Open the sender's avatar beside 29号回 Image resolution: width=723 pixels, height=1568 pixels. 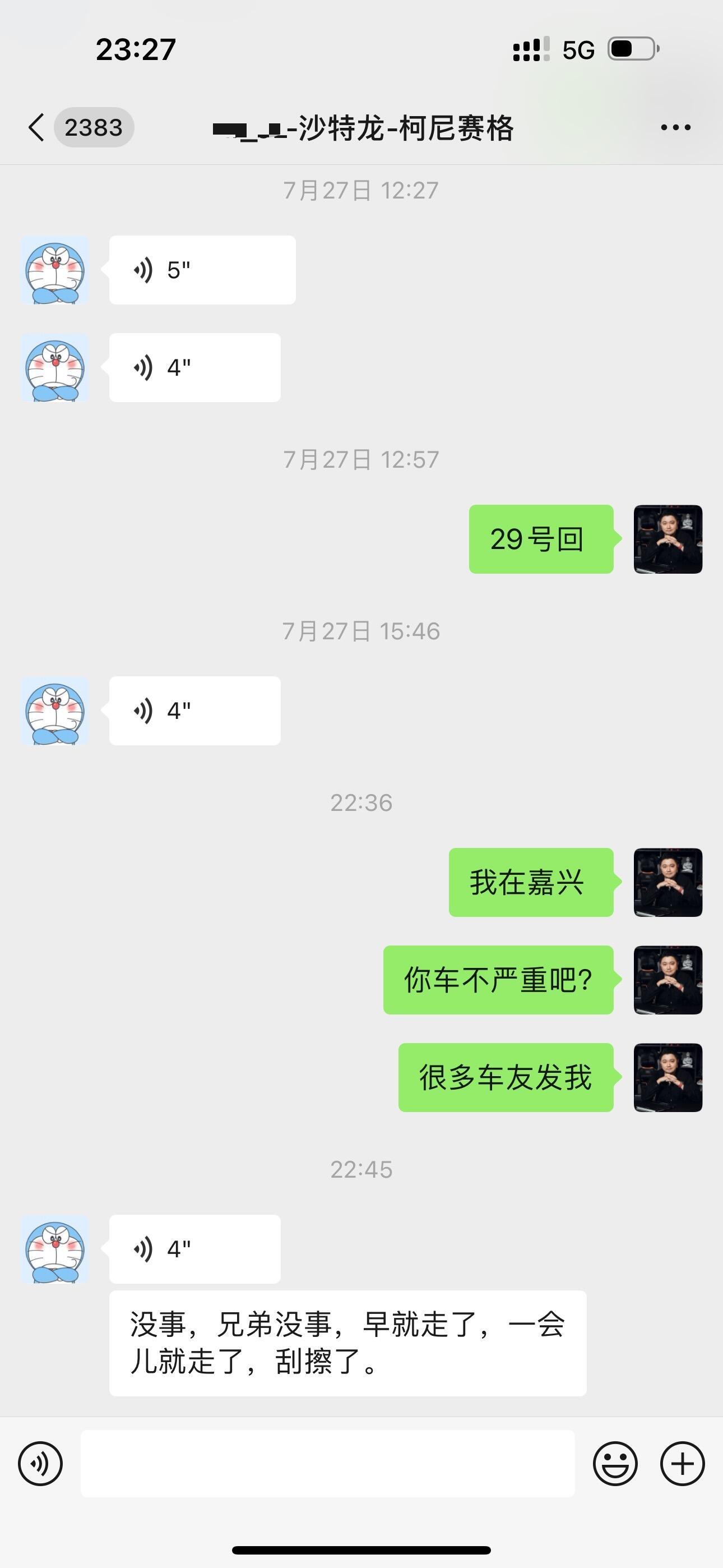tap(668, 539)
